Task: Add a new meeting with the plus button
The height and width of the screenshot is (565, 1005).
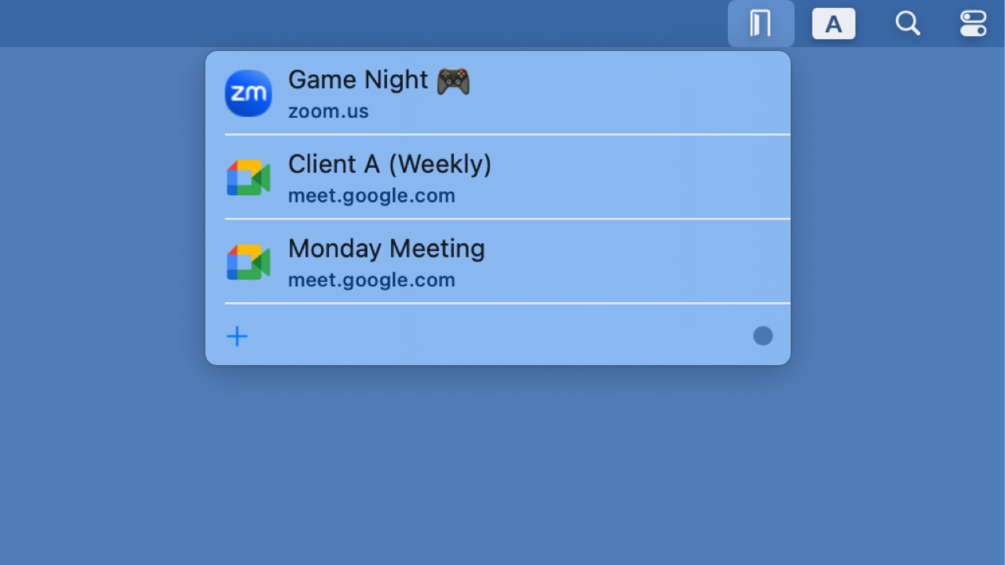Action: (x=237, y=336)
